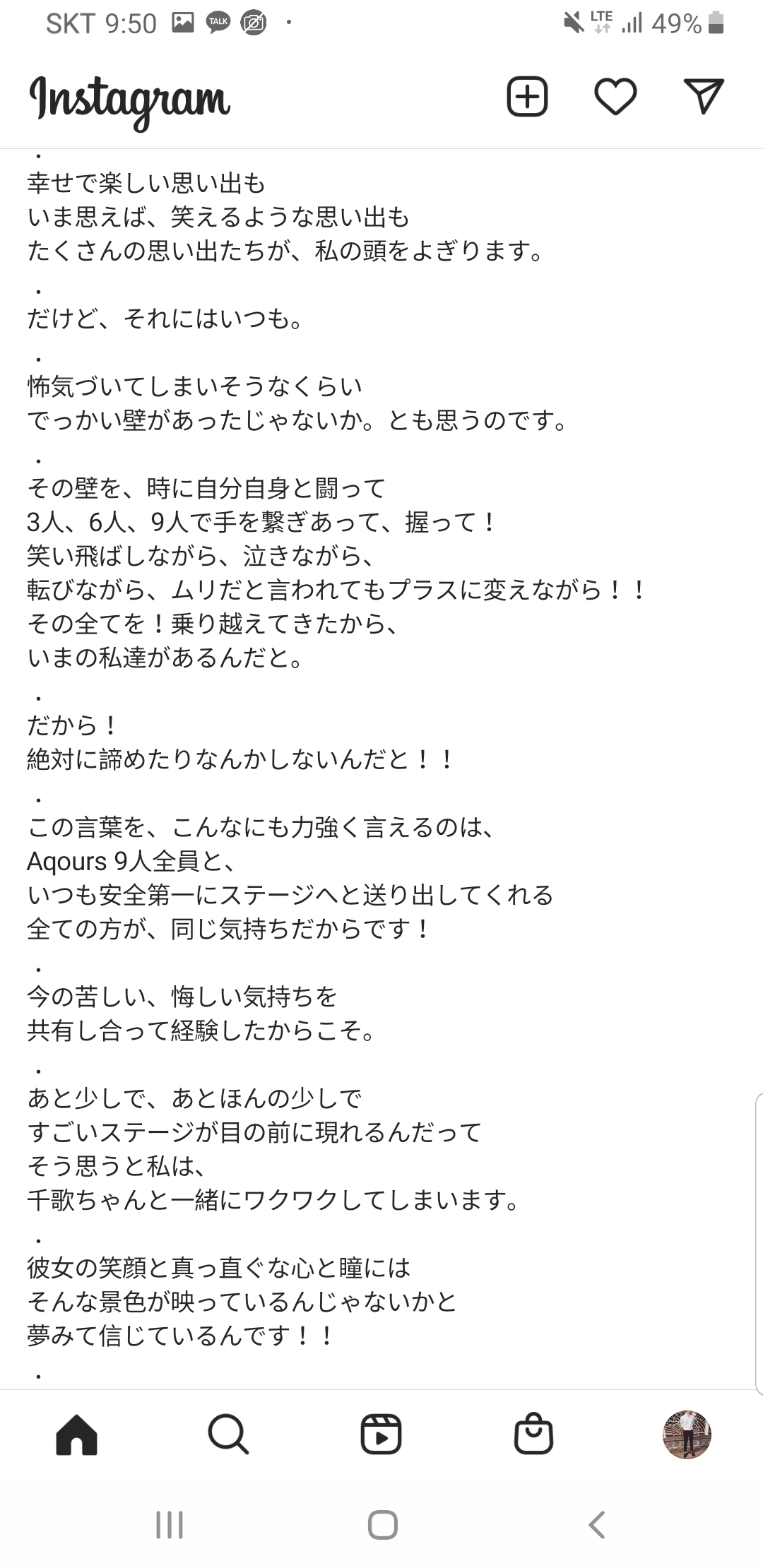This screenshot has height=1568, width=763.
Task: Tap the system back button
Action: 597,1525
